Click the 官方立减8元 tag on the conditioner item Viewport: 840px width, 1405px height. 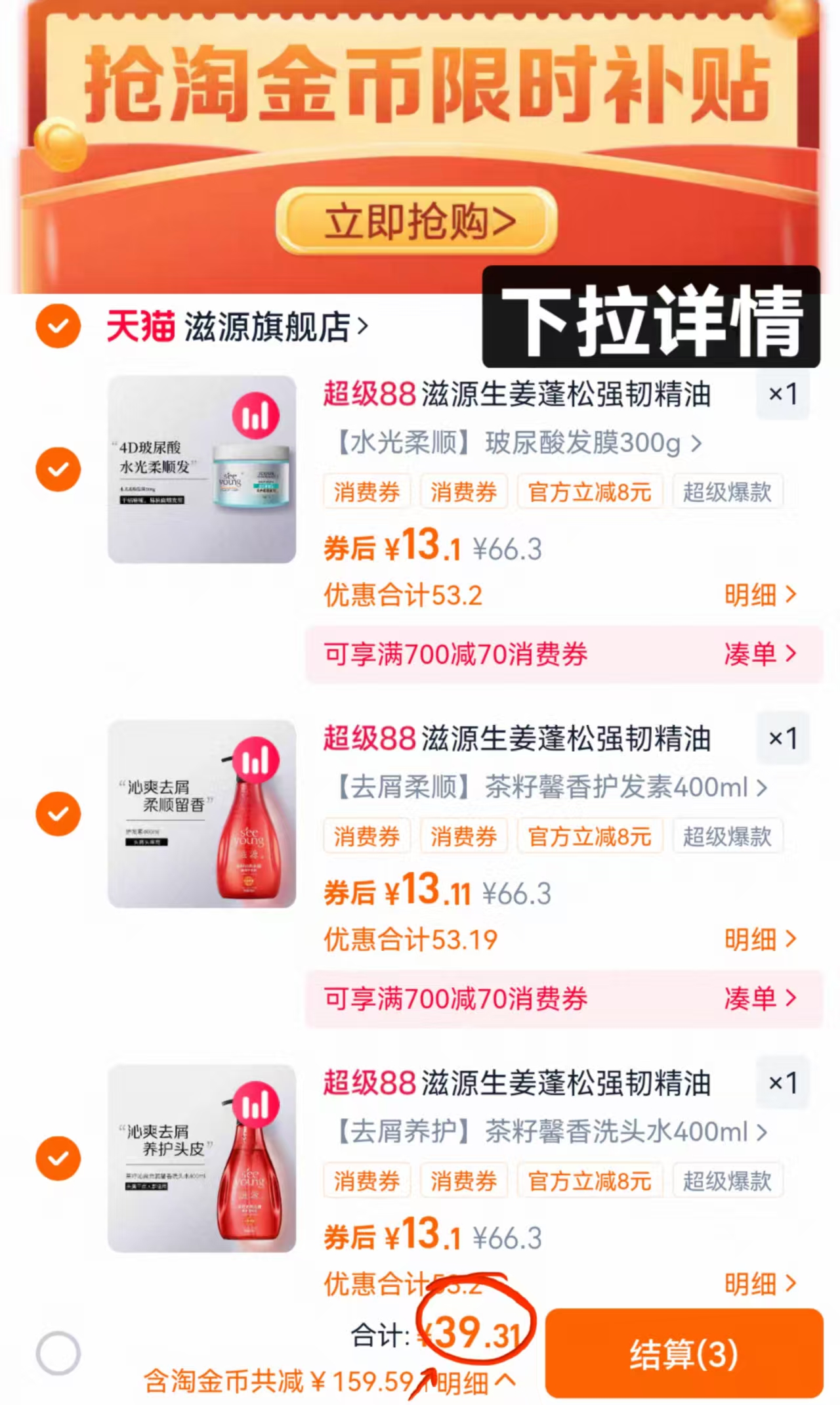(589, 836)
